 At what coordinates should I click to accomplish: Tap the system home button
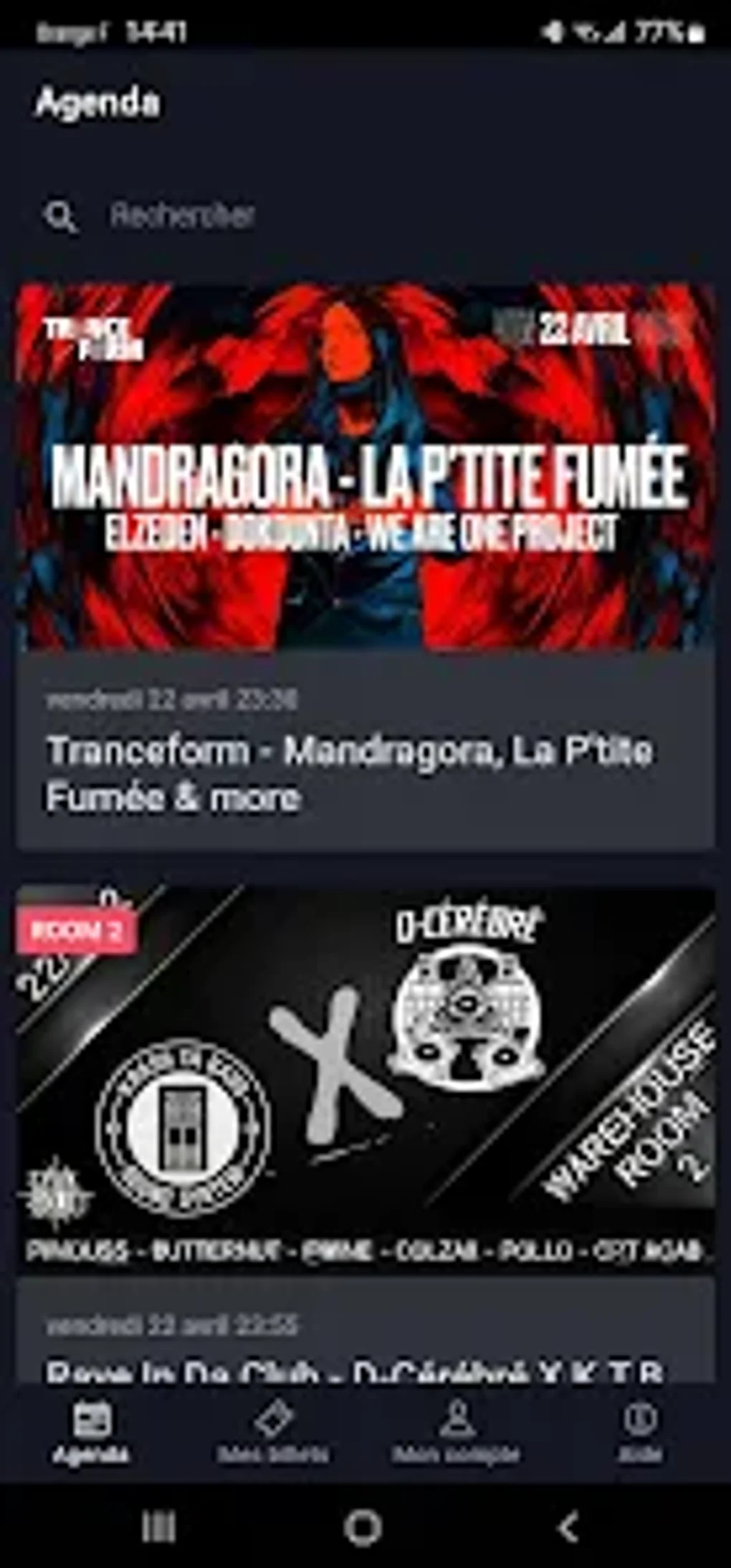[364, 1528]
